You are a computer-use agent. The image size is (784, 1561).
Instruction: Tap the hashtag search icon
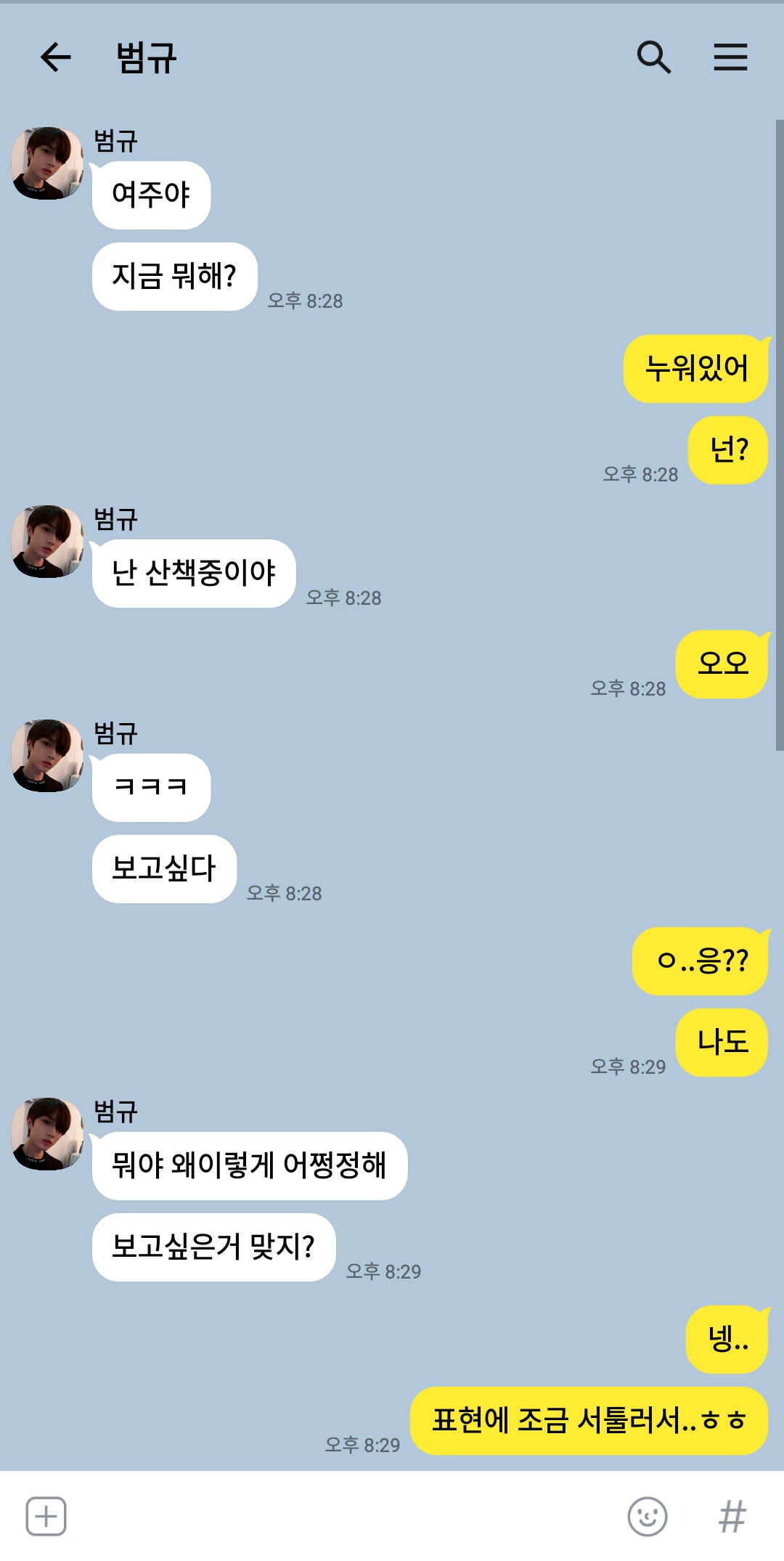[x=732, y=1516]
